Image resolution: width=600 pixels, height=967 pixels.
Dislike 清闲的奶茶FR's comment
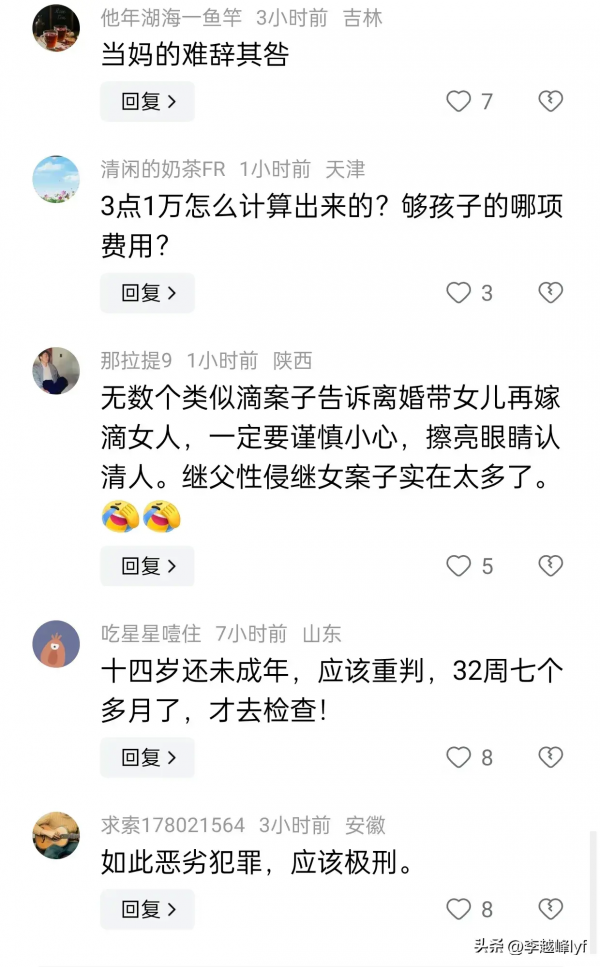tap(550, 293)
